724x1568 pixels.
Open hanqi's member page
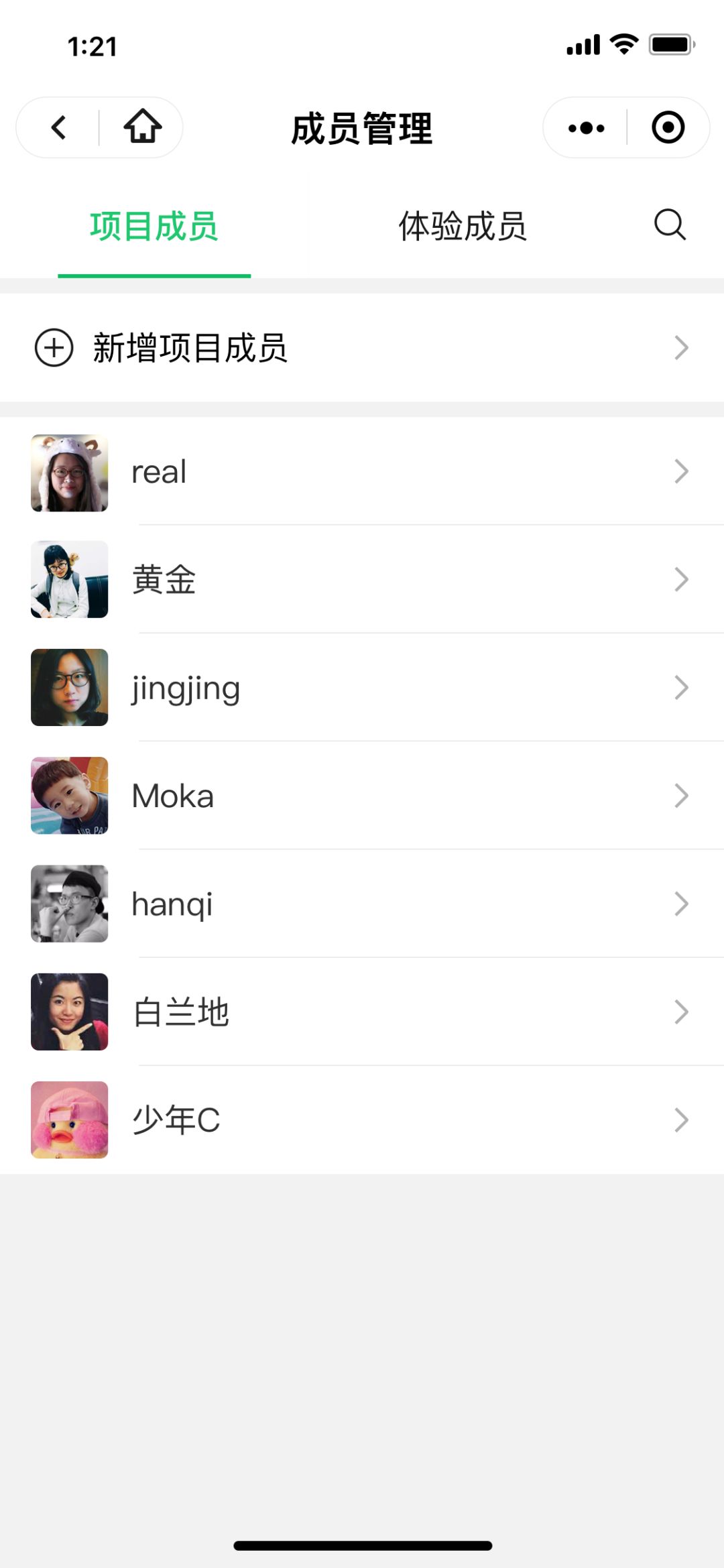[362, 904]
